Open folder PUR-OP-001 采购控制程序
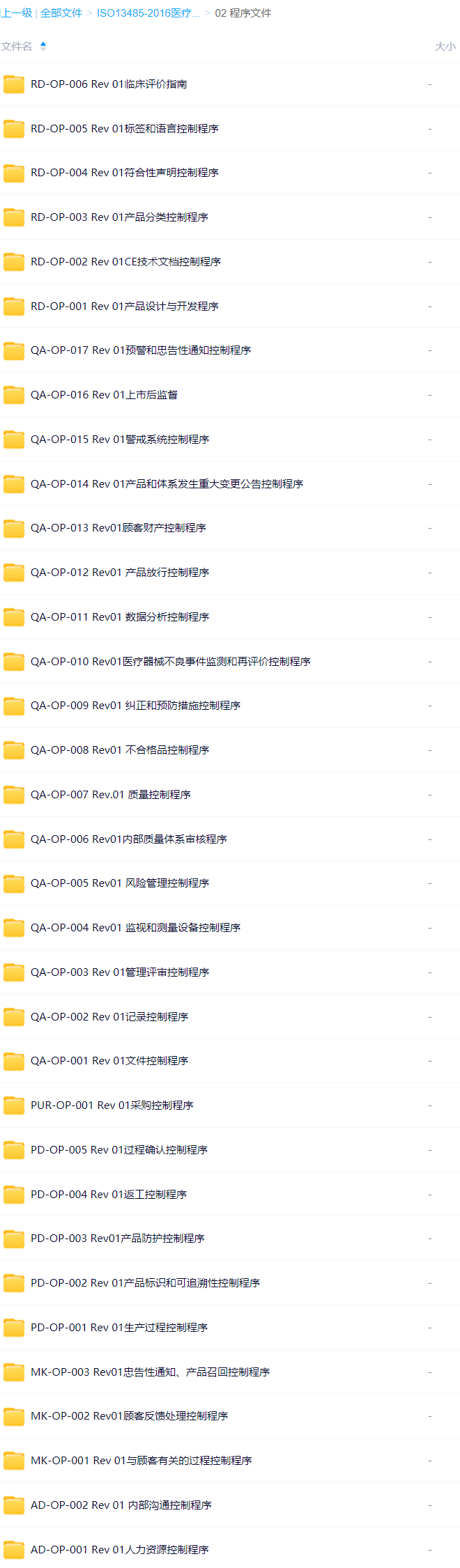The width and height of the screenshot is (460, 1568). 112,1105
